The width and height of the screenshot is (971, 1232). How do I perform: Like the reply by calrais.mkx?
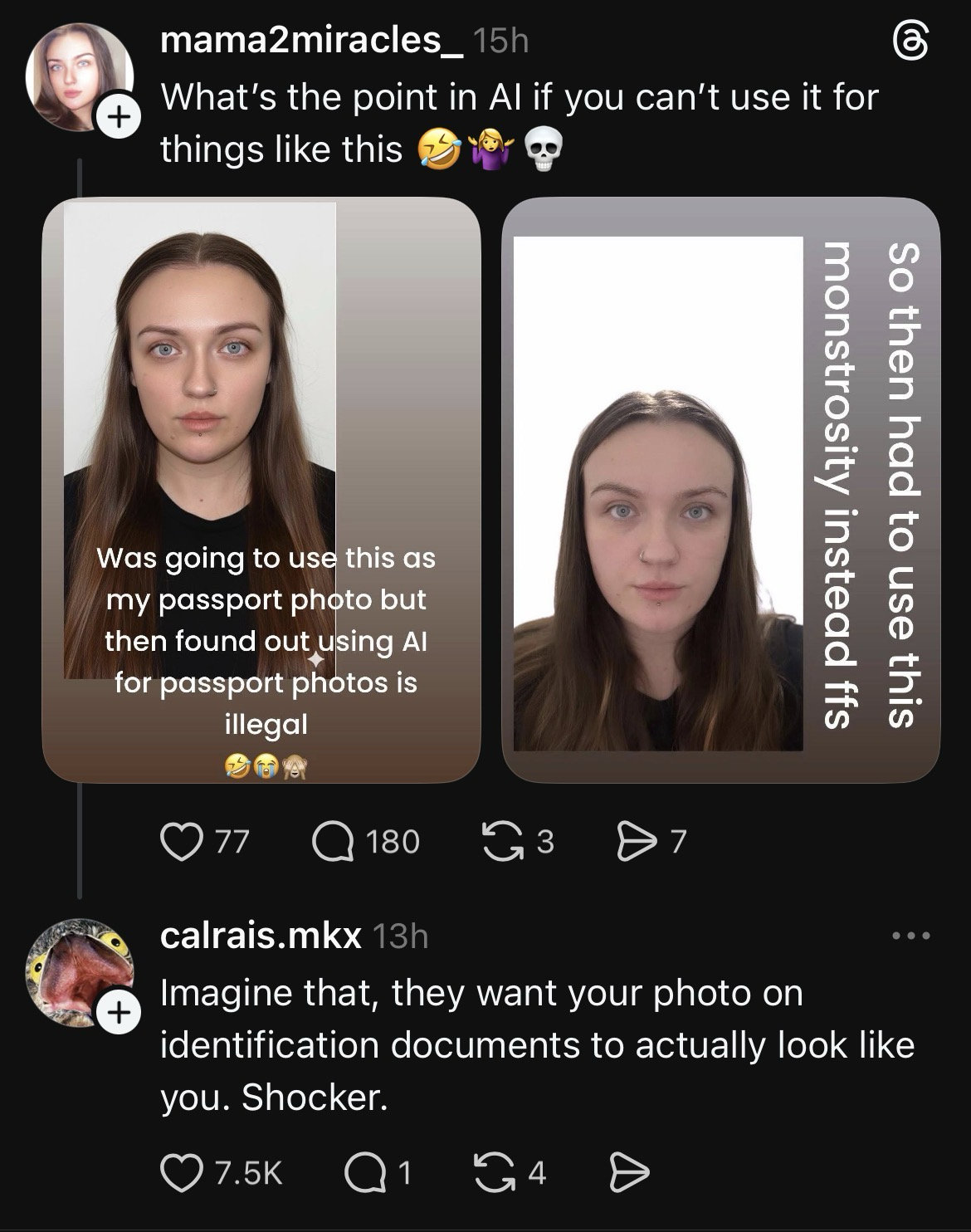(x=179, y=1172)
